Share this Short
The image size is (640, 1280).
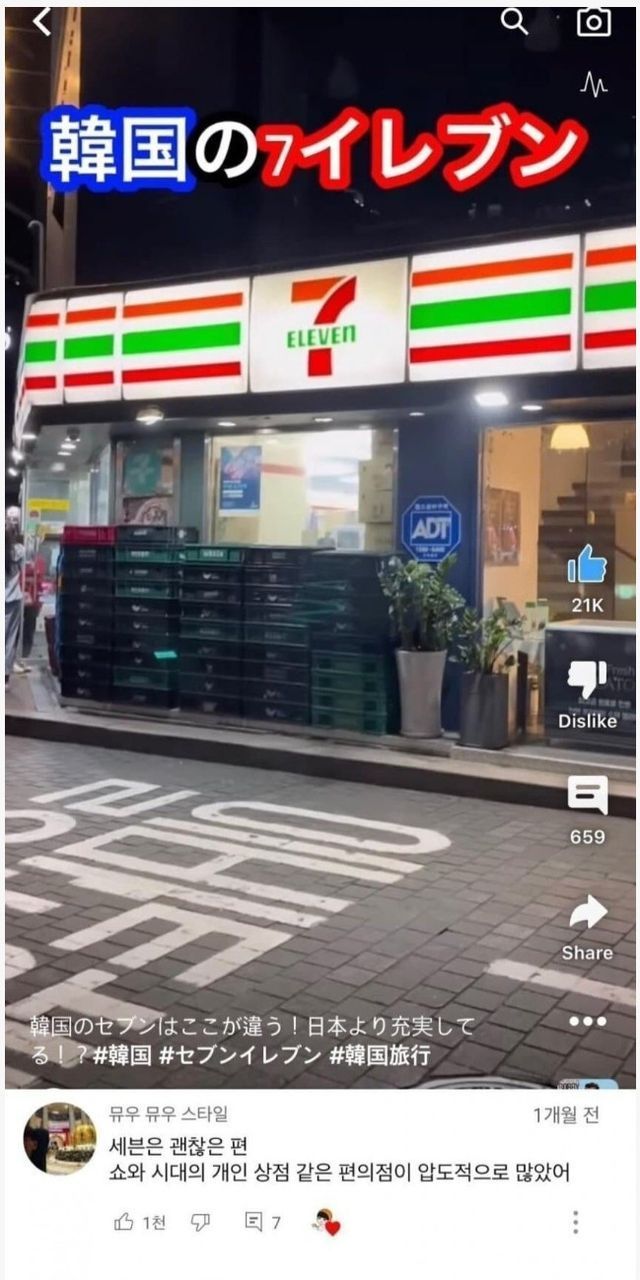tap(587, 913)
